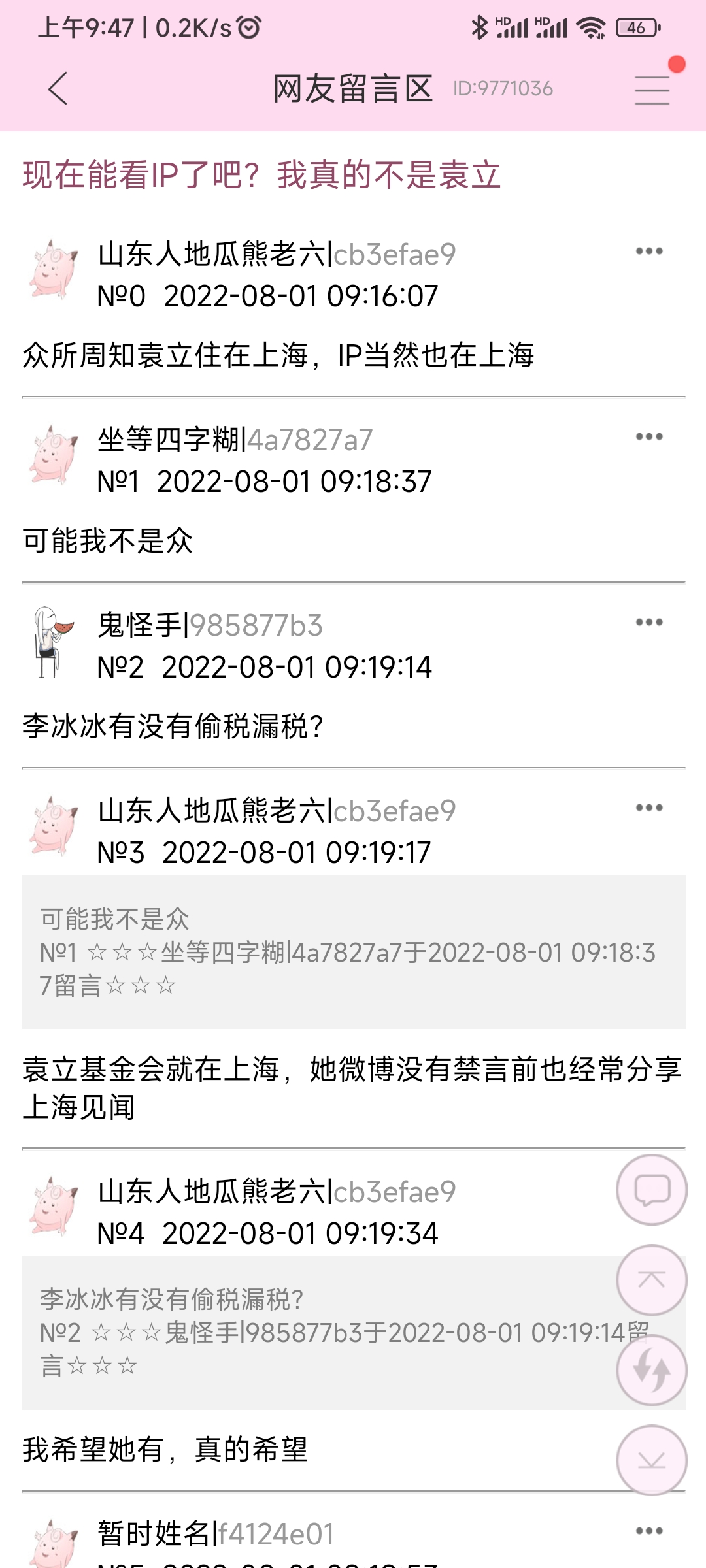The image size is (706, 1568).
Task: Jump to the top of the comments
Action: pyautogui.click(x=651, y=1280)
